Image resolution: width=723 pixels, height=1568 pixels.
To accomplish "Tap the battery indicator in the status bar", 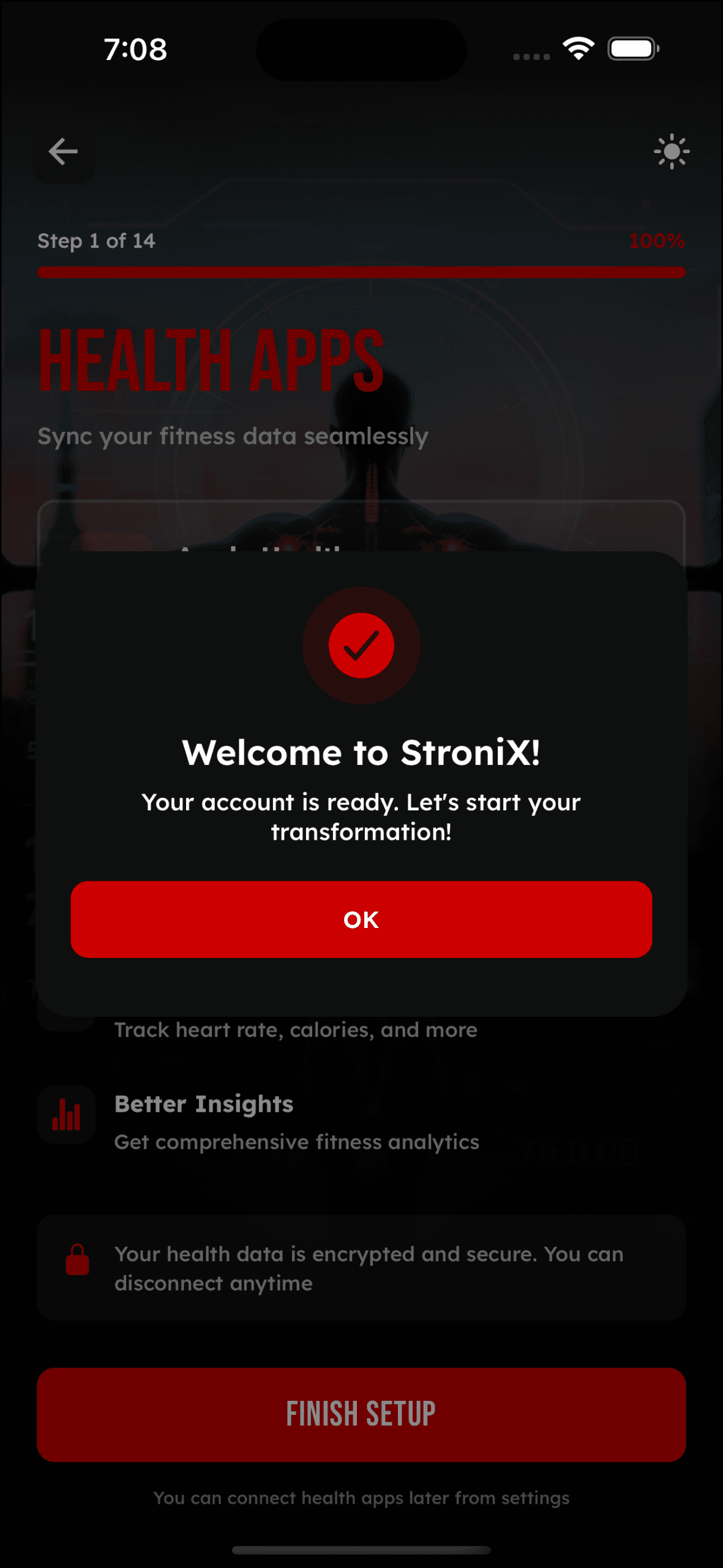I will click(633, 49).
